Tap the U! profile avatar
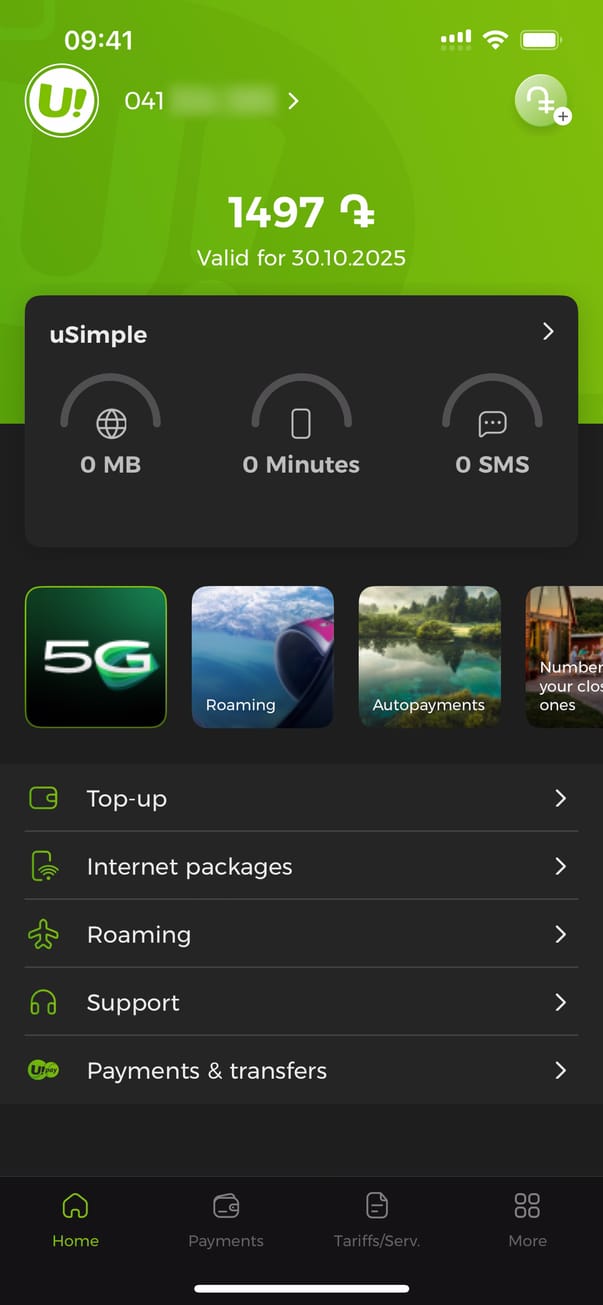Screen dimensions: 603x1305 [62, 101]
